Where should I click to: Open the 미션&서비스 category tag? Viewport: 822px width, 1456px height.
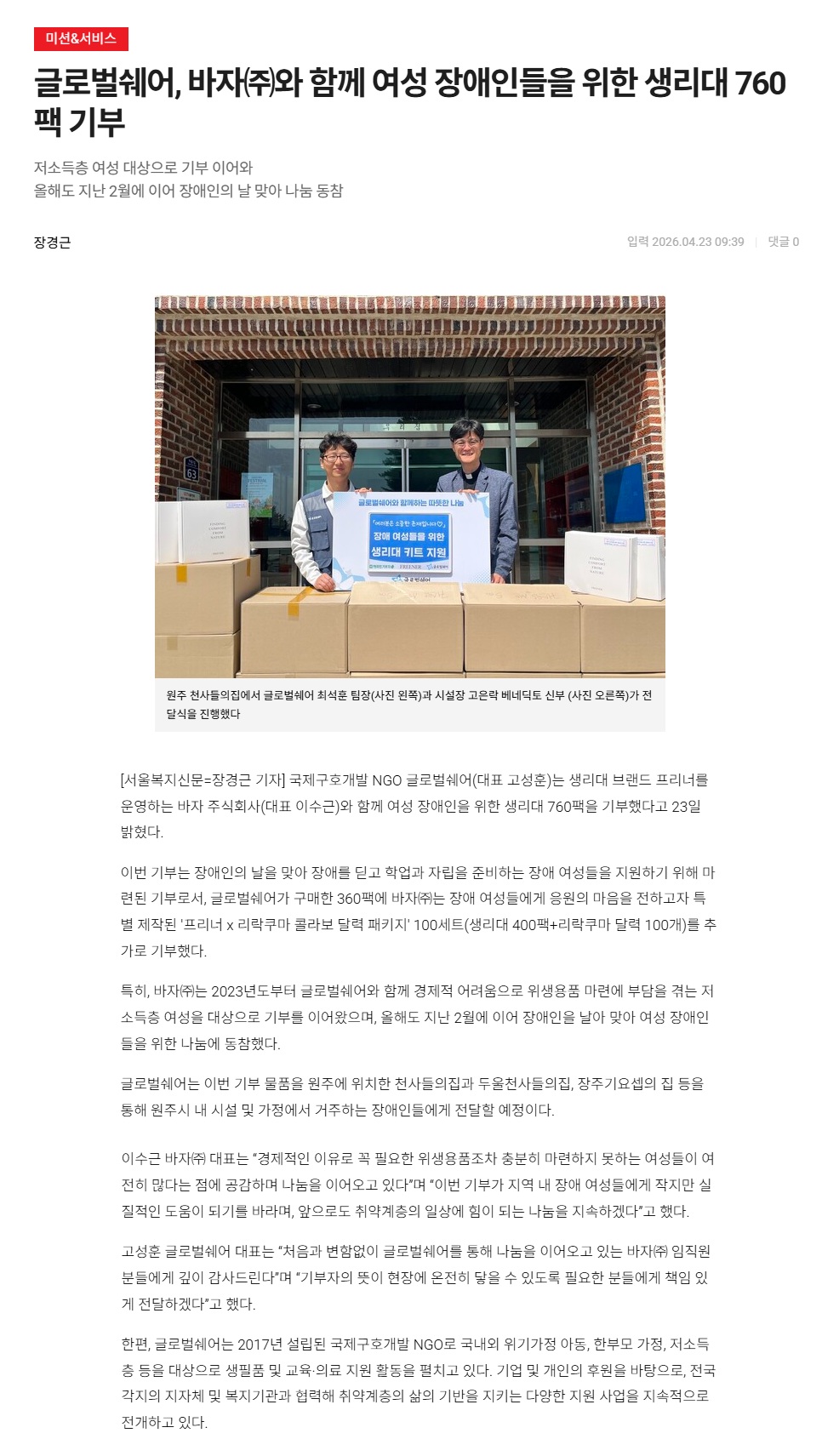coord(81,39)
